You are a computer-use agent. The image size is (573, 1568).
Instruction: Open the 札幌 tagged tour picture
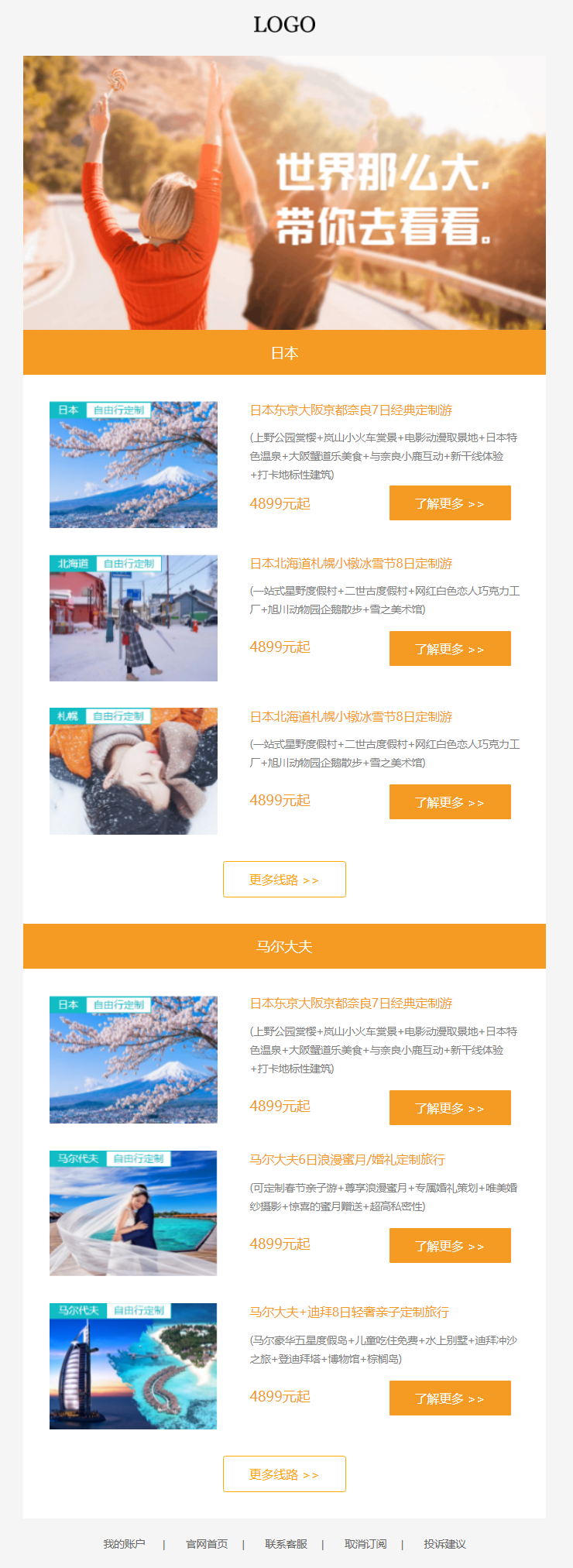click(133, 771)
